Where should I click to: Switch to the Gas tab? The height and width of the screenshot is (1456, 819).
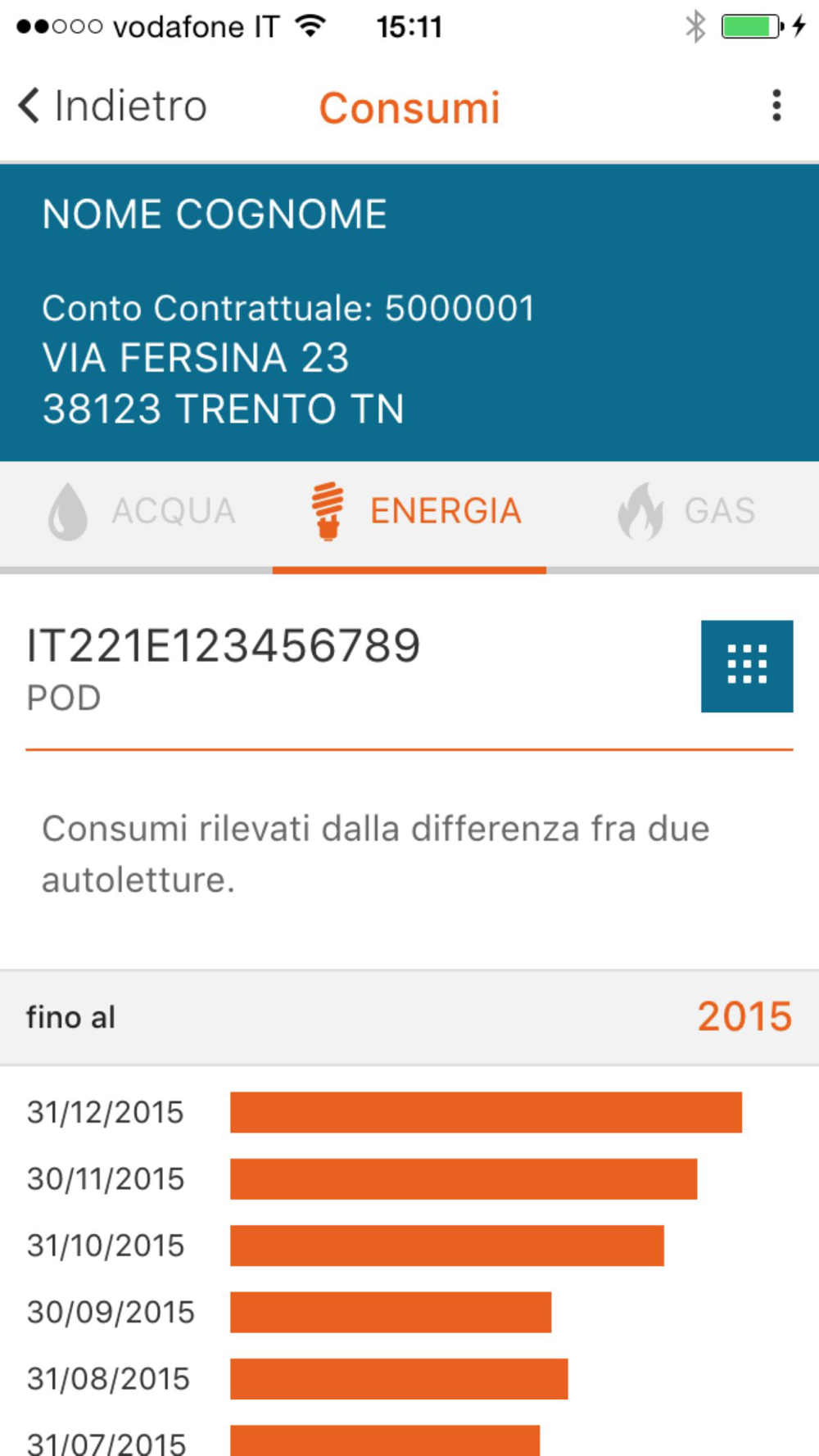686,512
